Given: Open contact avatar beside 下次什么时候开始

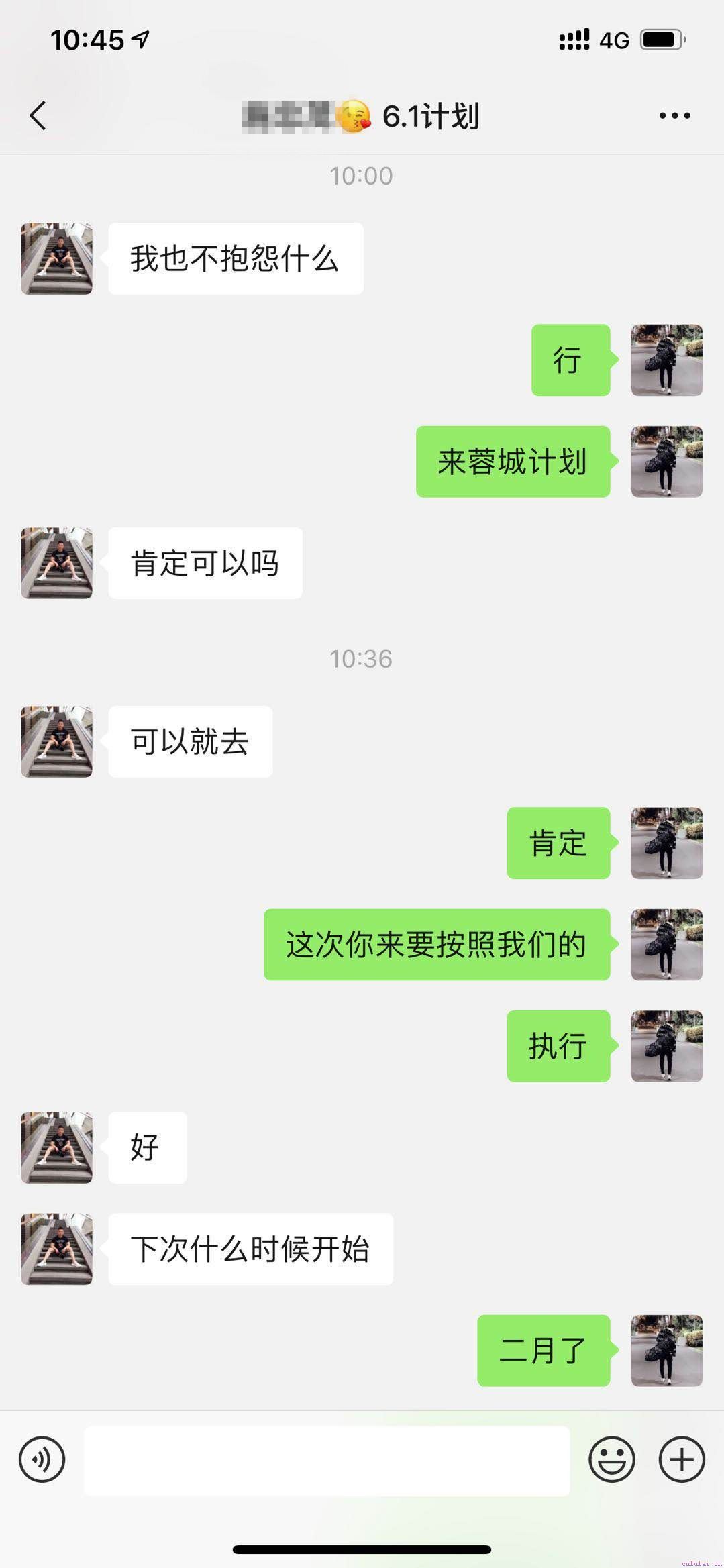Looking at the screenshot, I should pyautogui.click(x=56, y=1249).
